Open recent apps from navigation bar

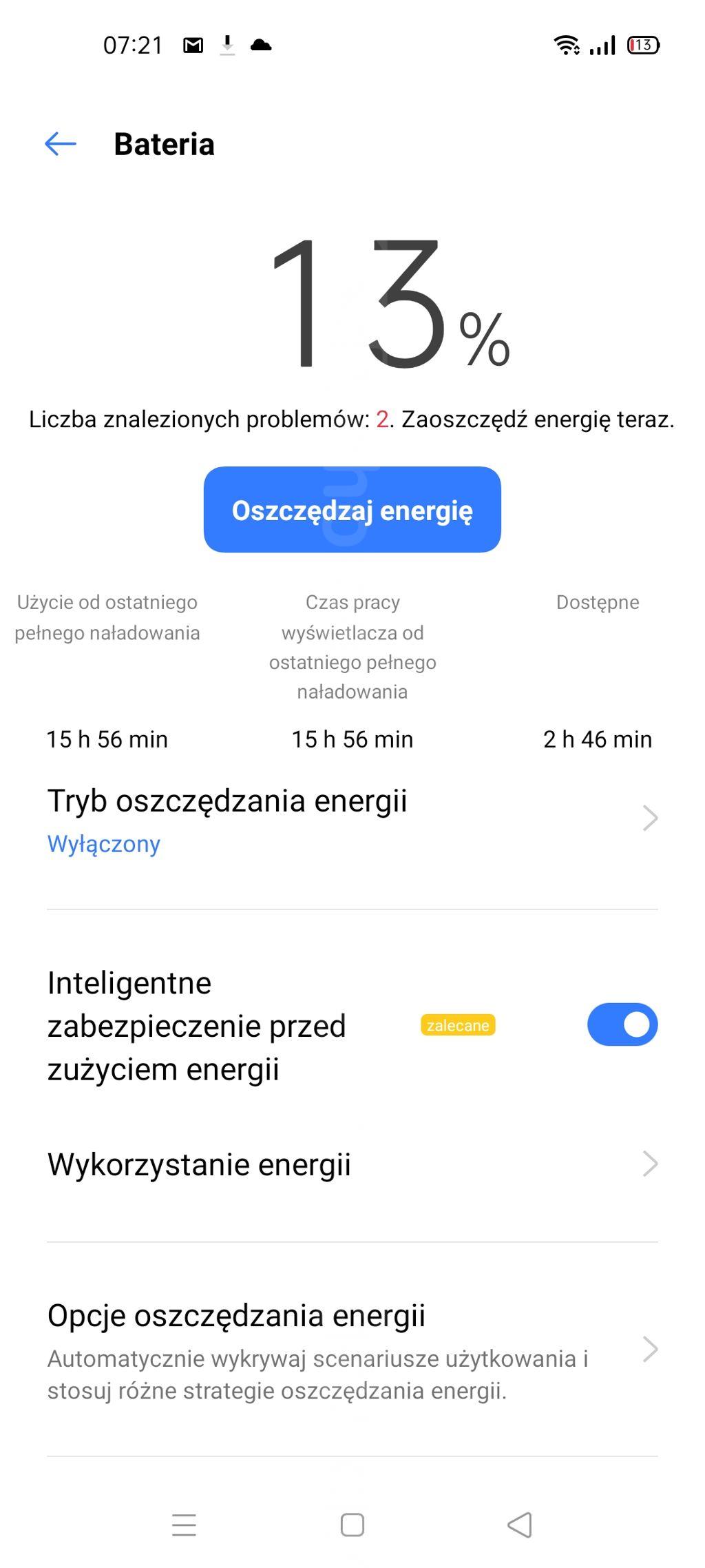click(x=184, y=1525)
